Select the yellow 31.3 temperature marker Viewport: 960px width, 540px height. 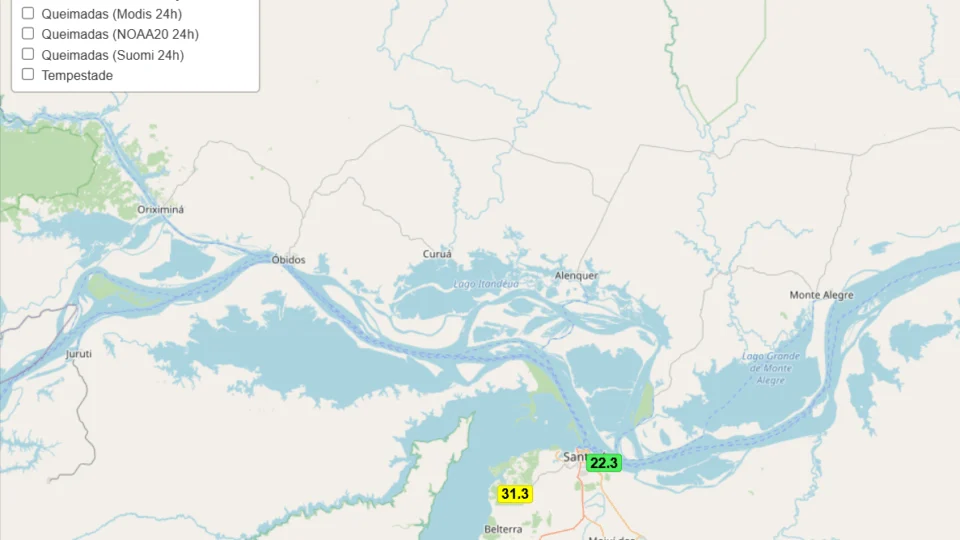click(515, 494)
